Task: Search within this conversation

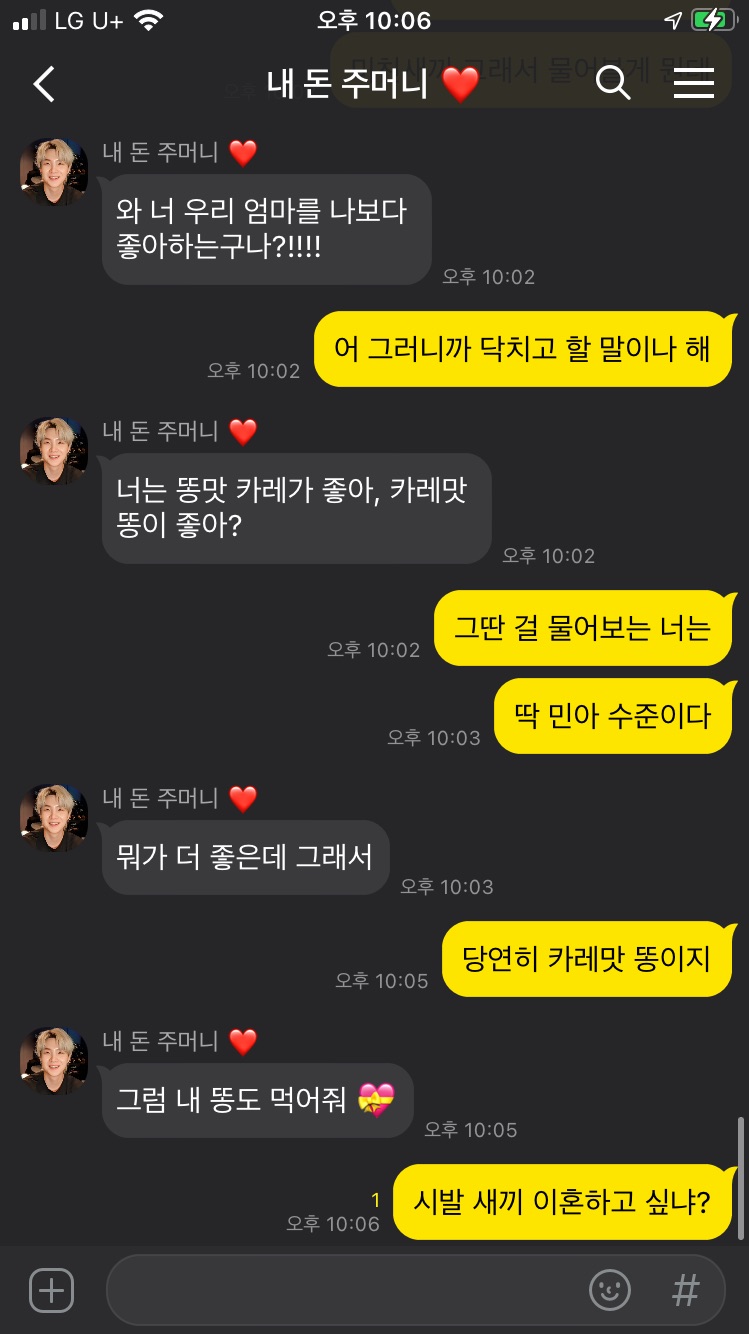Action: tap(613, 84)
